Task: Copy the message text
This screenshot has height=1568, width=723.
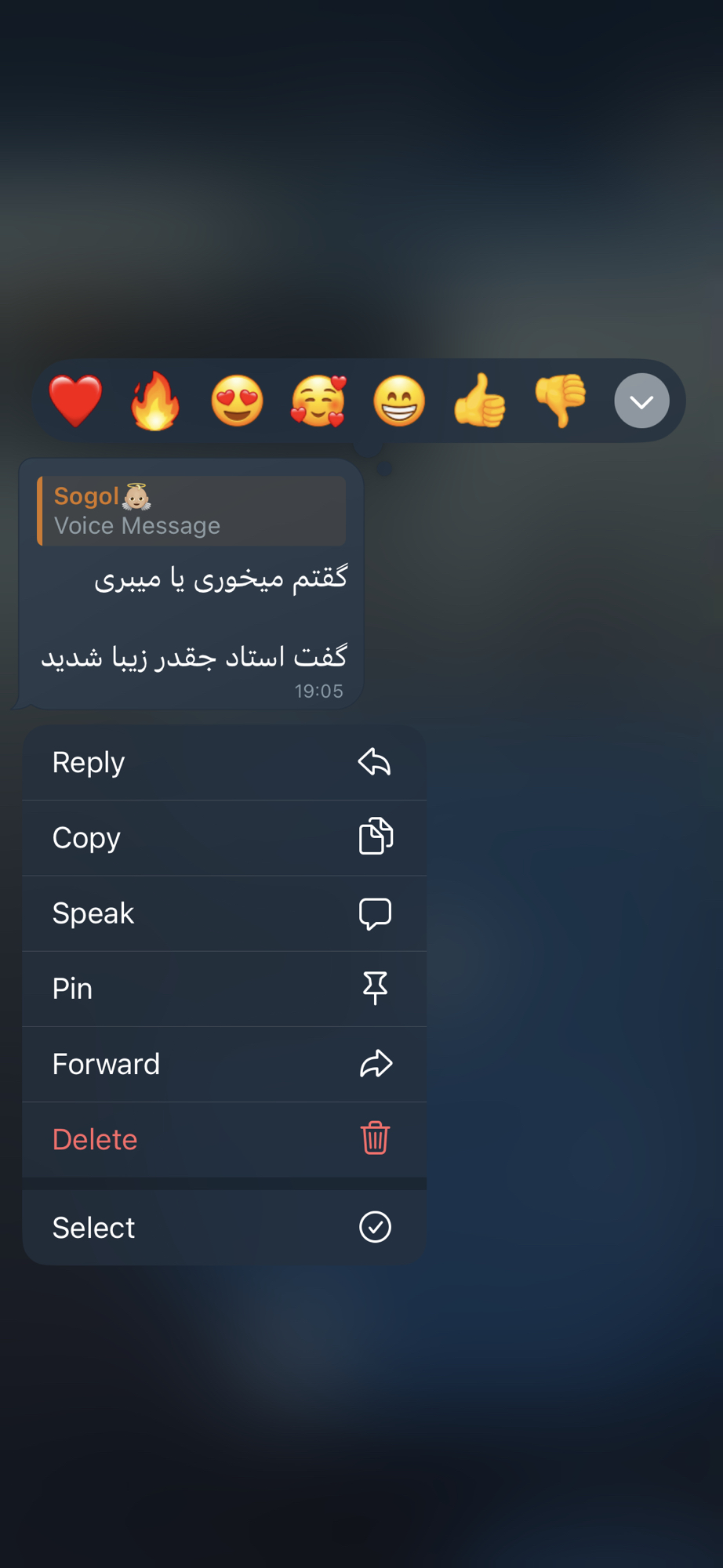Action: point(223,837)
